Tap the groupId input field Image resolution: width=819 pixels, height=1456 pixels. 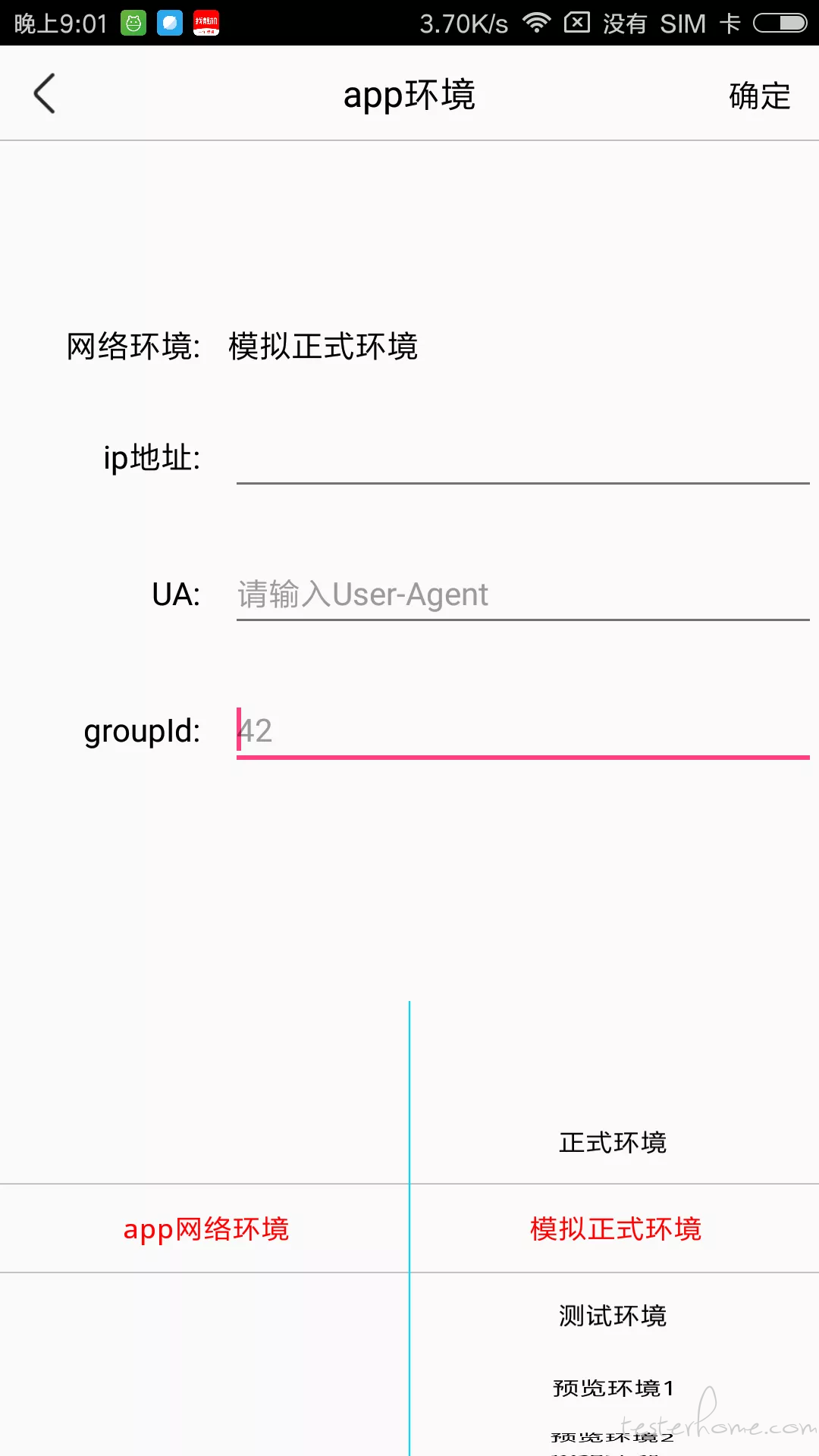pos(522,731)
